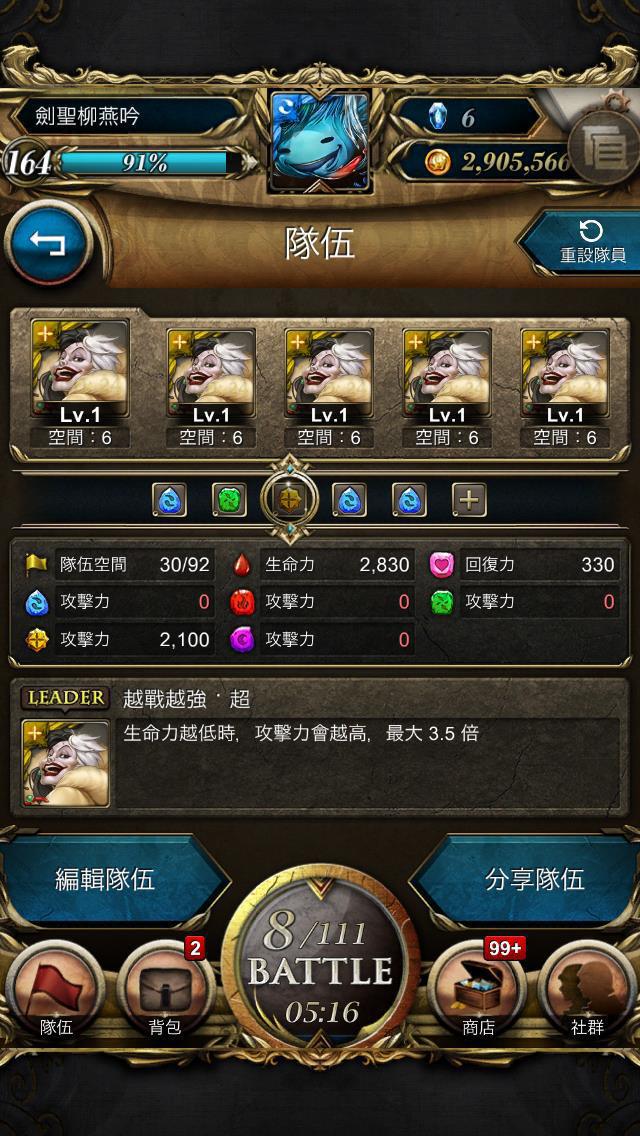Screen dimensions: 640x1136
Task: Go back with the blue arrow button
Action: 47,243
